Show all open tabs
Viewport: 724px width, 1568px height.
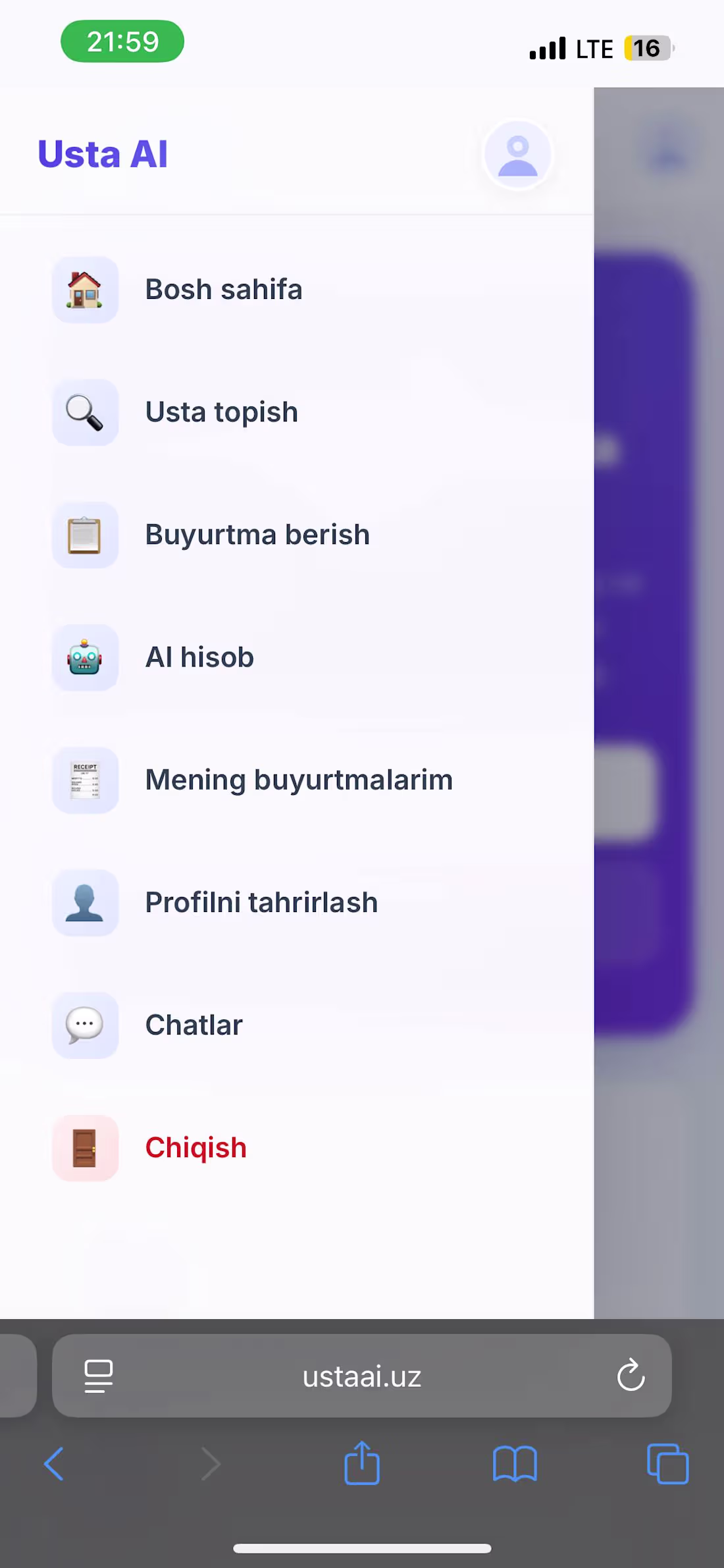[x=667, y=1464]
